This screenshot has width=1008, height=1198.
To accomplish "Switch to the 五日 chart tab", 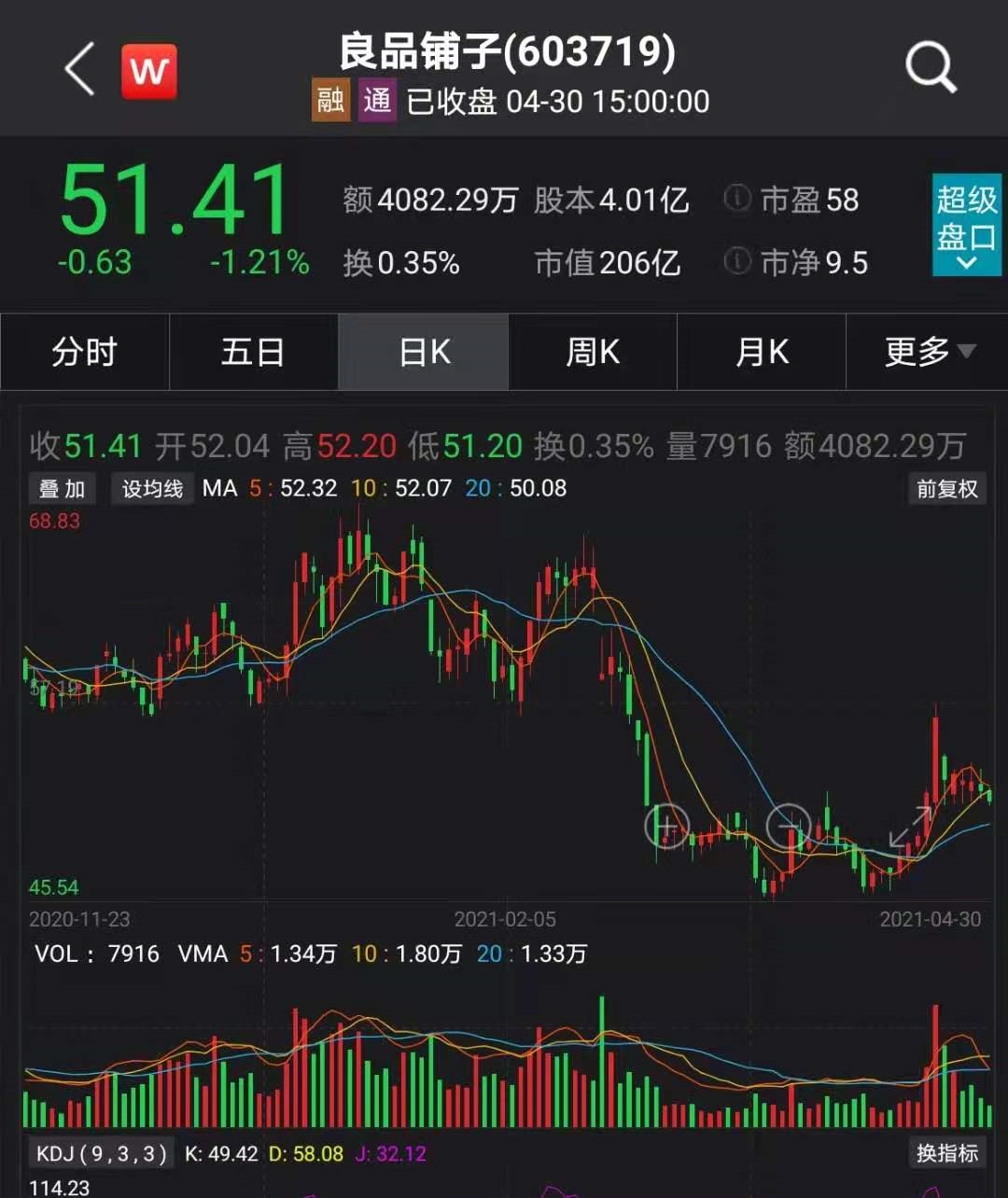I will pyautogui.click(x=253, y=352).
